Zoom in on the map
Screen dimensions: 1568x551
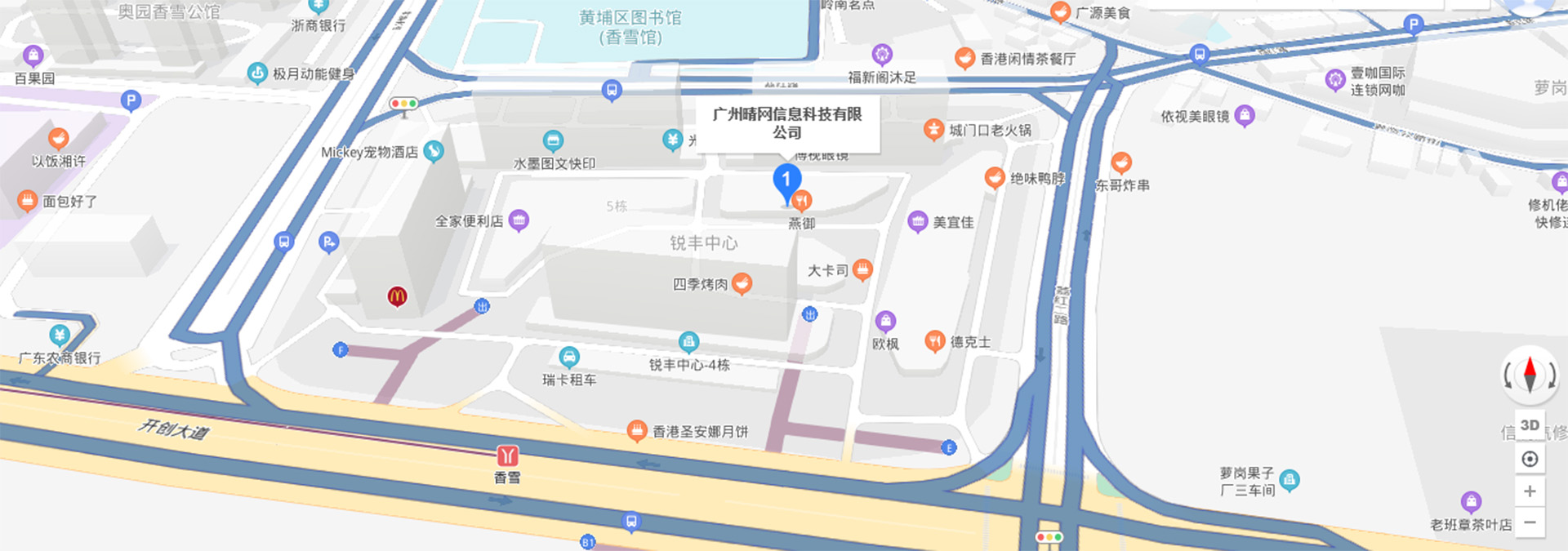(1530, 491)
